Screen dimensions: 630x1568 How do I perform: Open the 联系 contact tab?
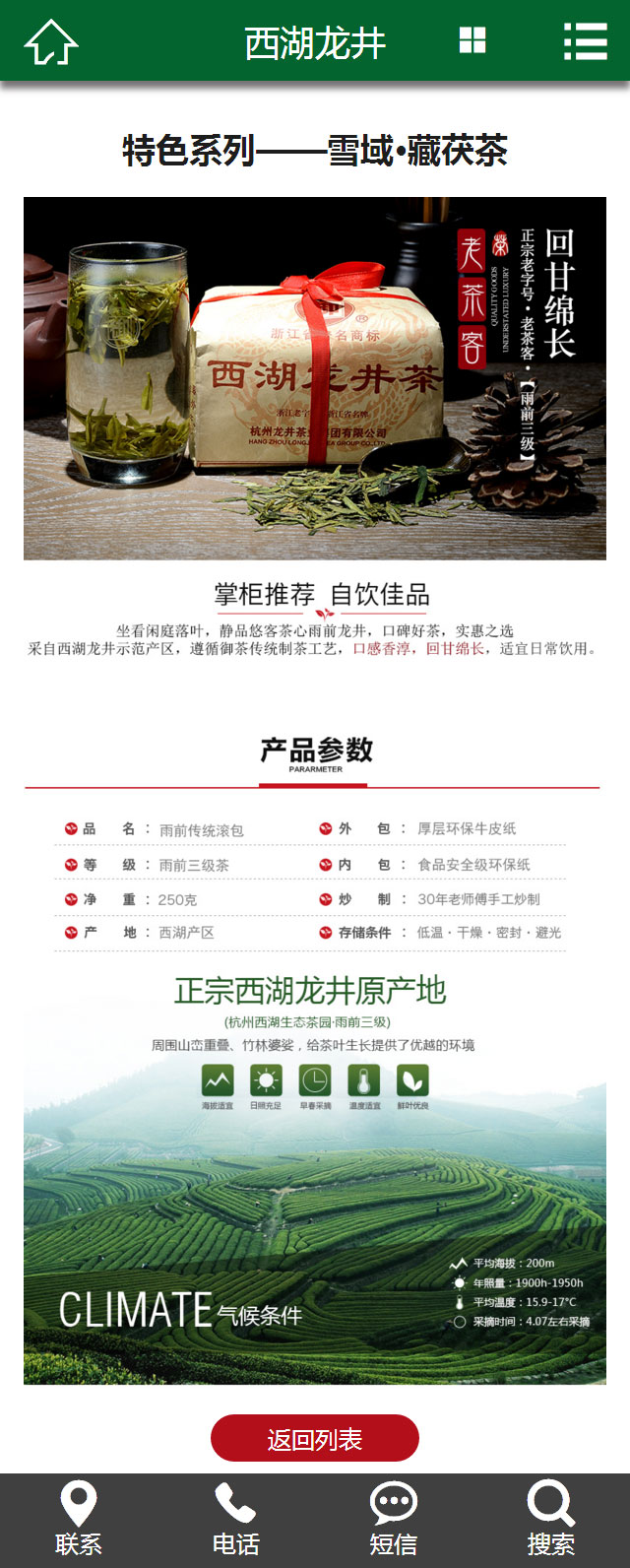tap(79, 1519)
